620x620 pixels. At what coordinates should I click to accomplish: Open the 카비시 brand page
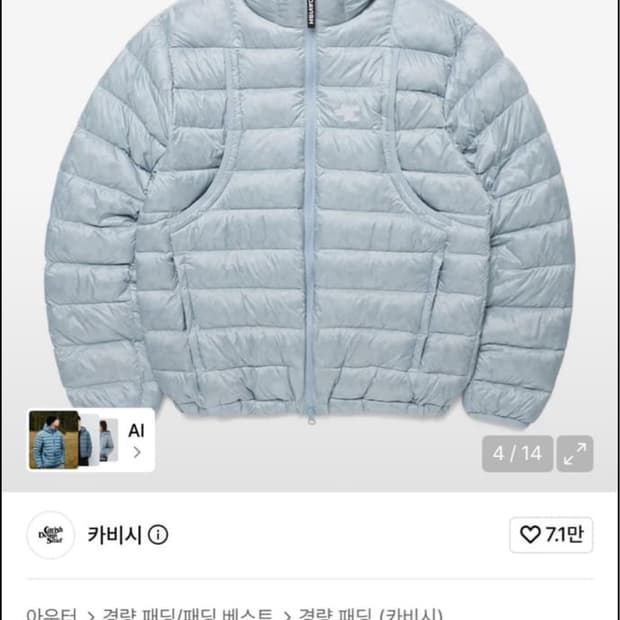click(114, 535)
